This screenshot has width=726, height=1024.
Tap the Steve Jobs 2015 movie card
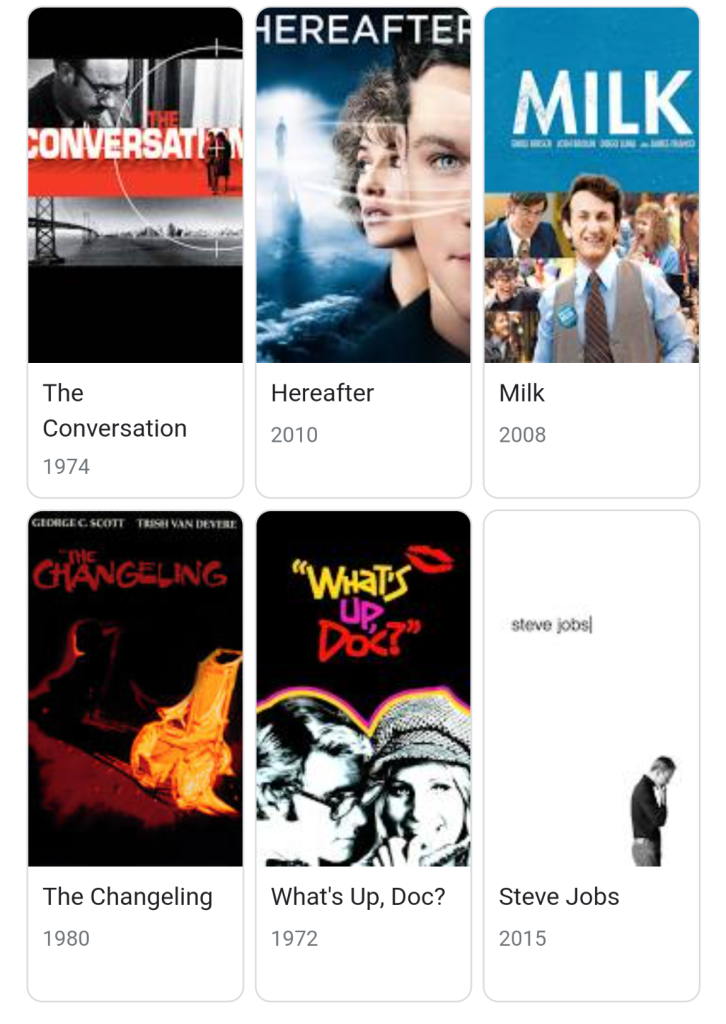[591, 755]
